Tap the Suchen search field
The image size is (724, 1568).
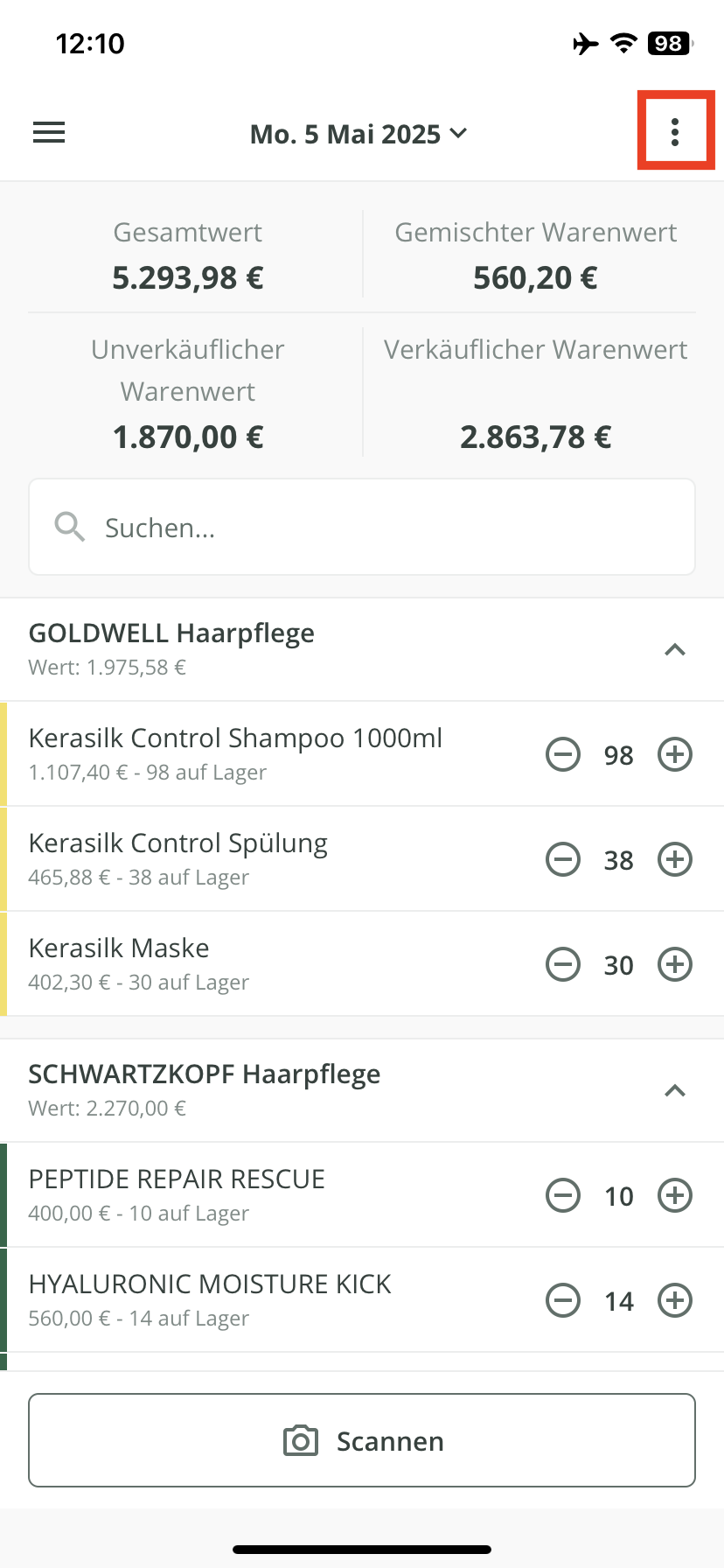pyautogui.click(x=362, y=528)
